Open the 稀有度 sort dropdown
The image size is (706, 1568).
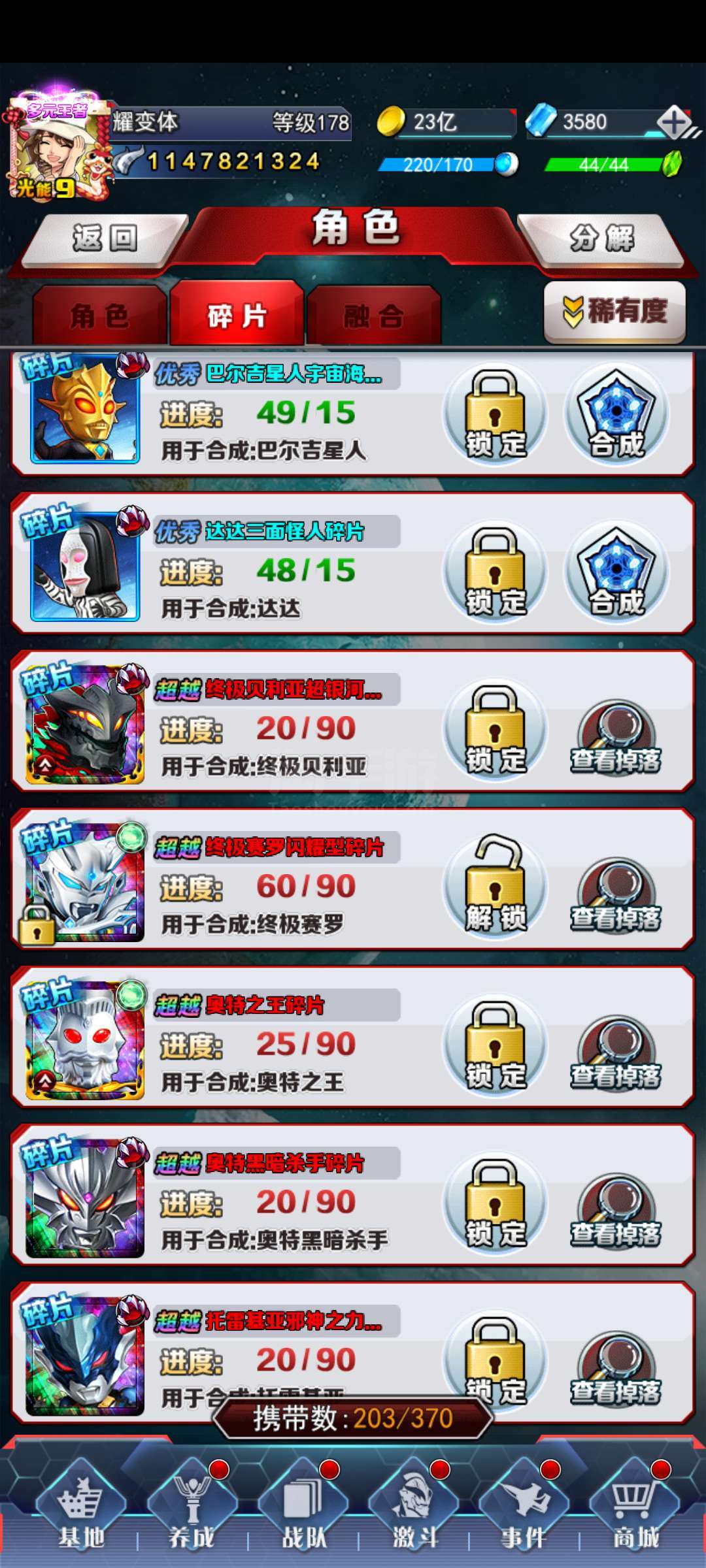(614, 312)
